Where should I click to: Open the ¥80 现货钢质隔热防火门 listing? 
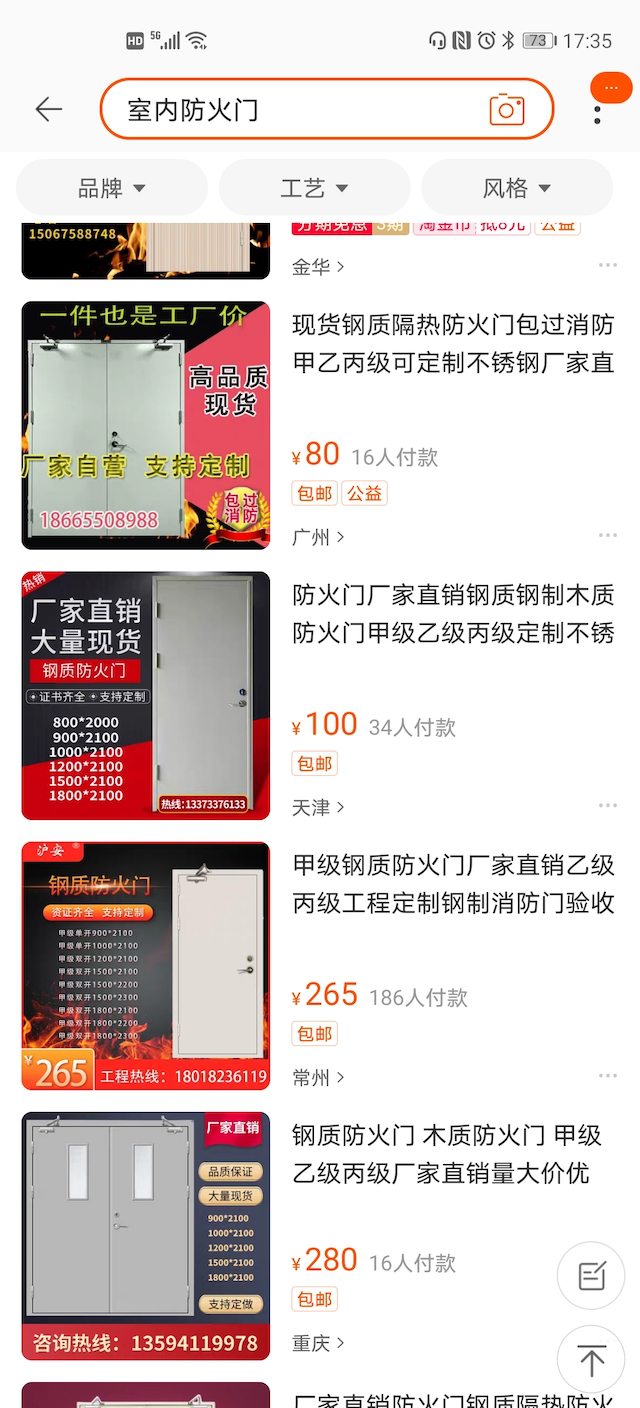pos(452,343)
